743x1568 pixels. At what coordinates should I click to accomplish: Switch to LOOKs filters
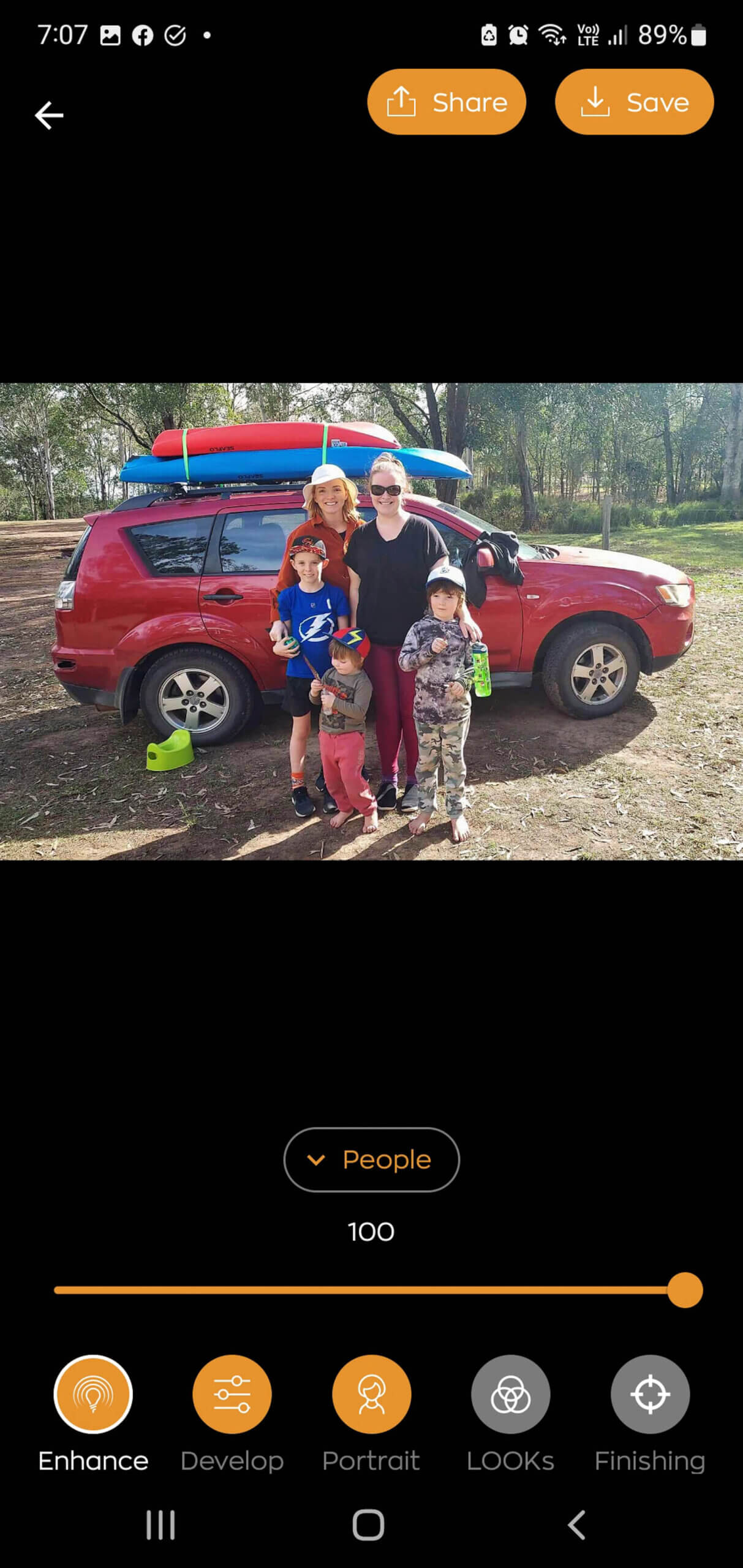click(510, 1395)
